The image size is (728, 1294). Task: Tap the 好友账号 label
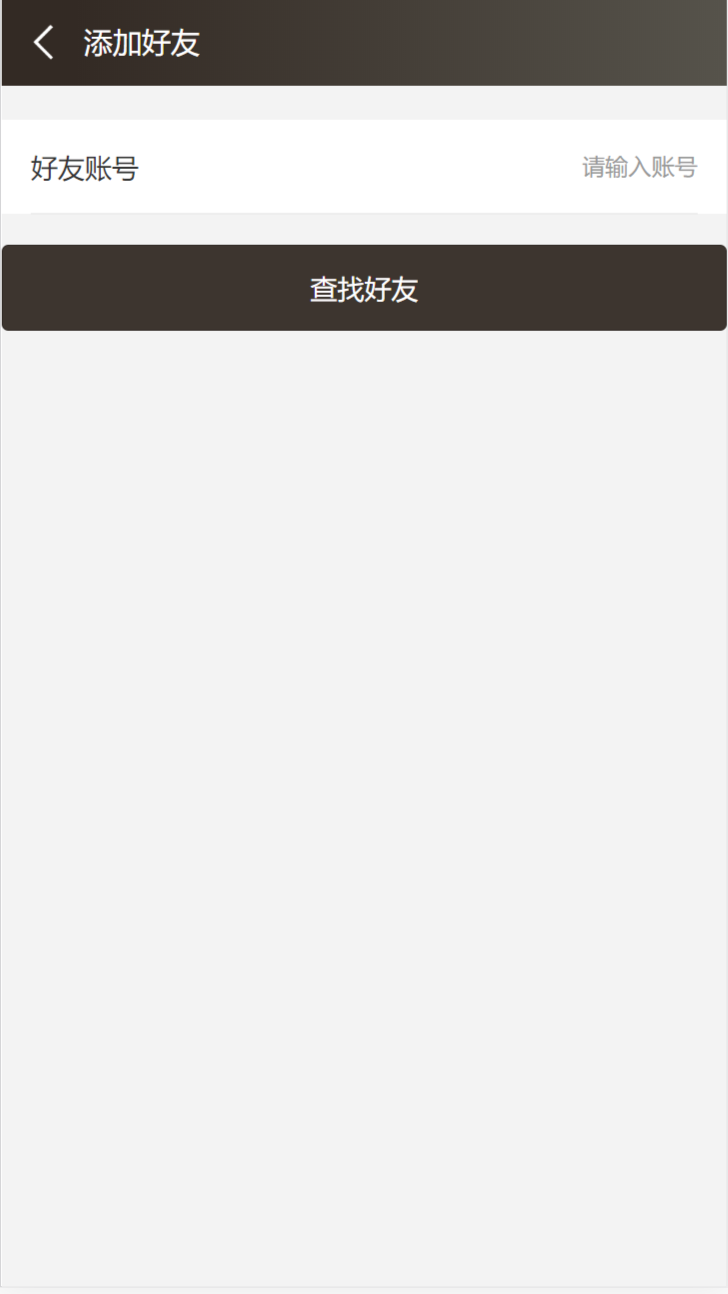[84, 167]
